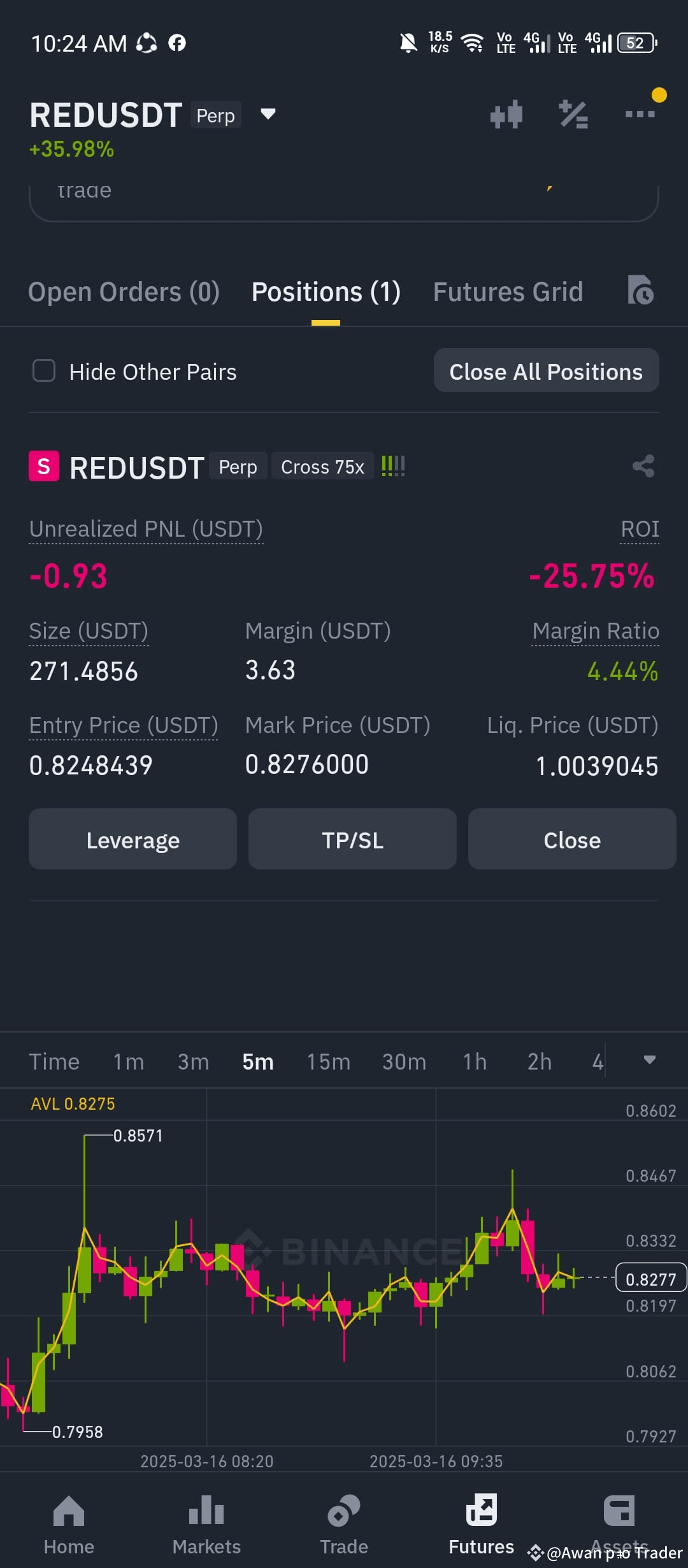The height and width of the screenshot is (1568, 688).
Task: Open the Futures Grid tab
Action: (x=508, y=291)
